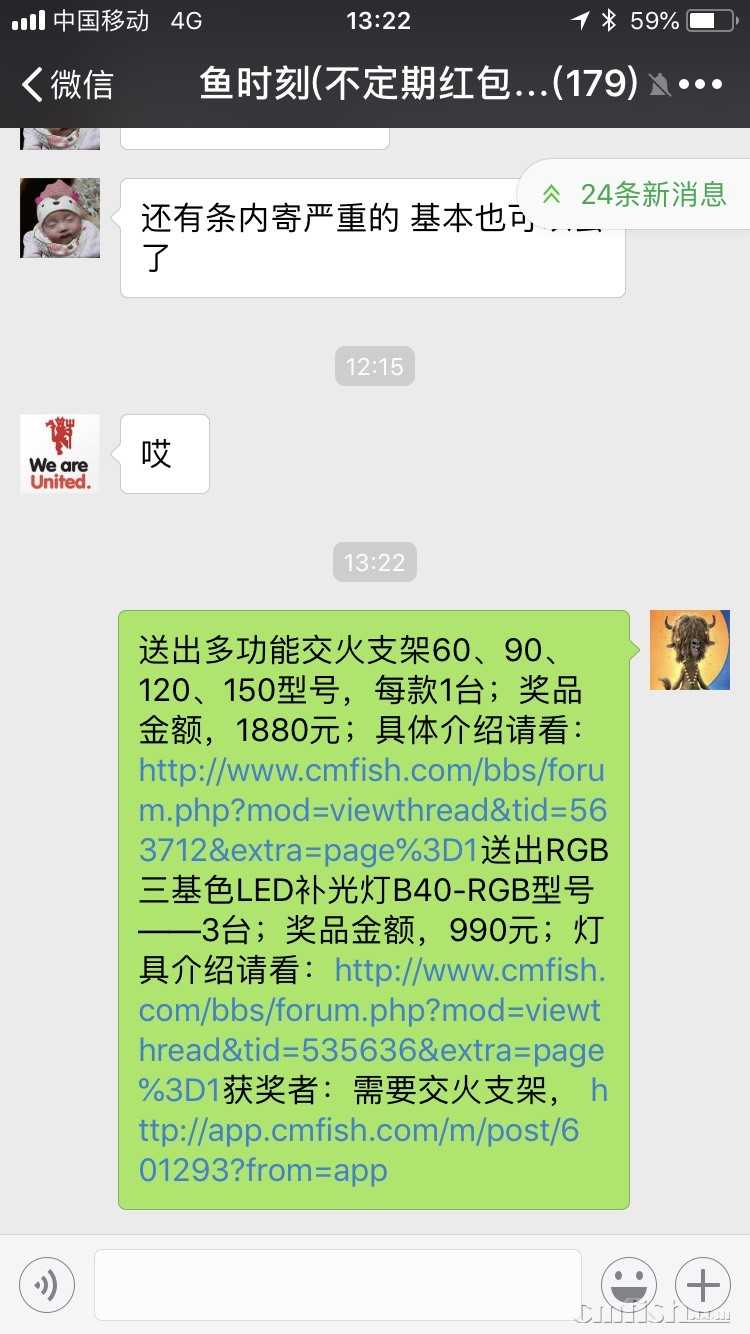This screenshot has width=750, height=1334.
Task: Jump to the 24条新消息 new messages
Action: coord(634,194)
